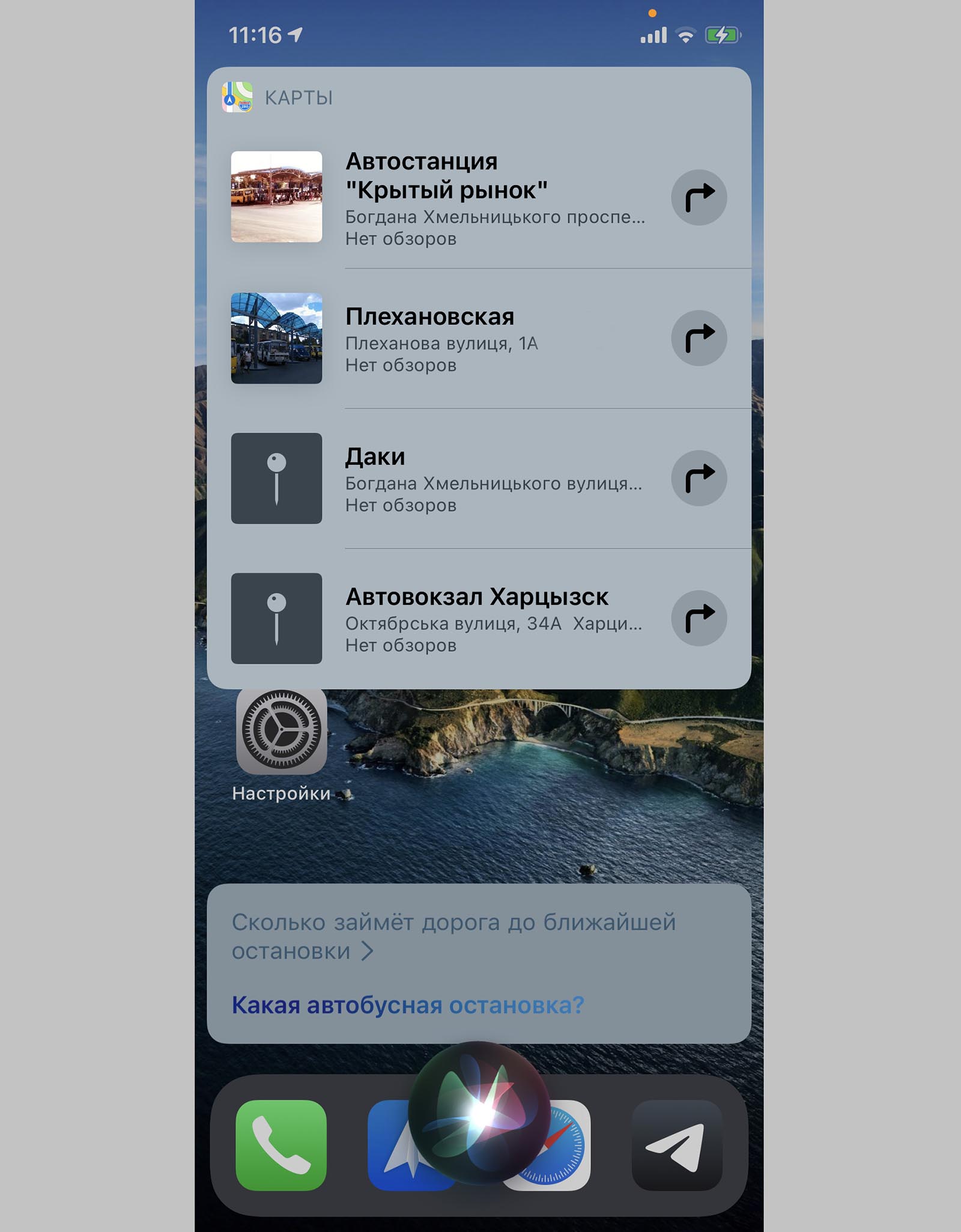Get directions to Автостанция "Крытый рынок"
This screenshot has height=1232, width=961.
[699, 198]
